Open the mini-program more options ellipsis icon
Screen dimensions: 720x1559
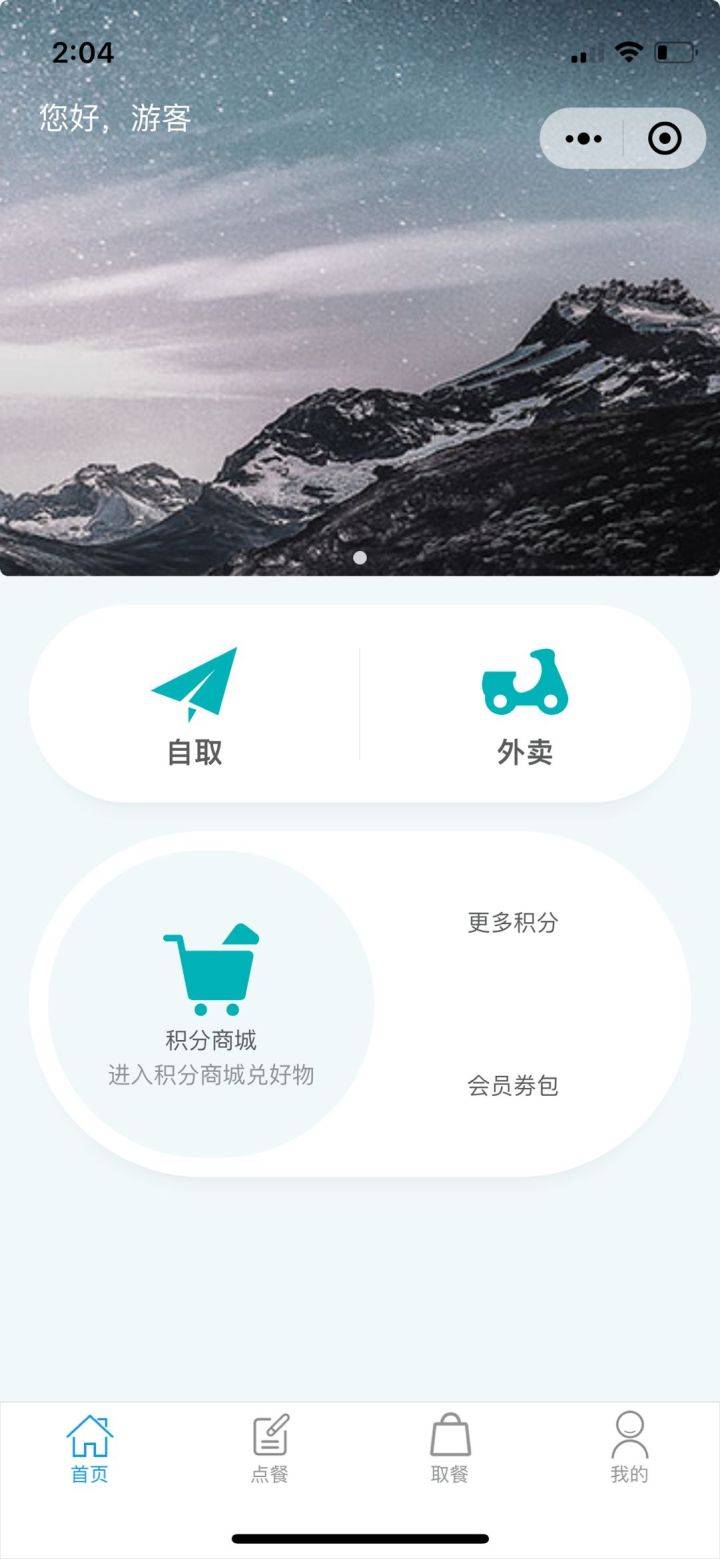[x=585, y=138]
